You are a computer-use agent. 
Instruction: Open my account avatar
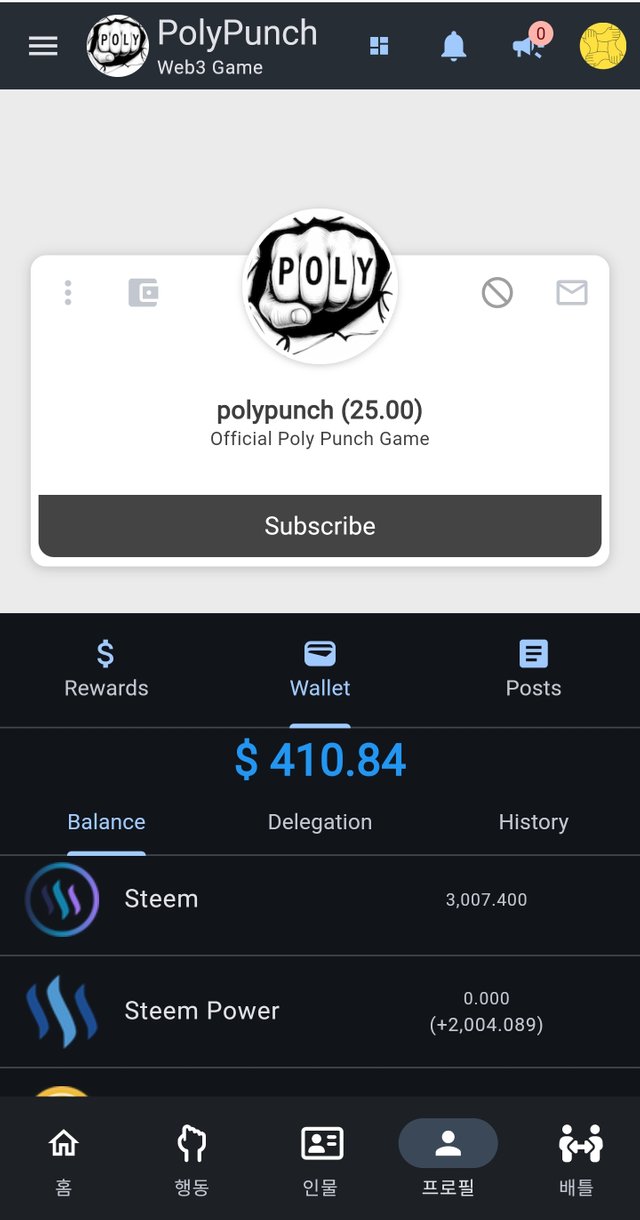coord(602,46)
